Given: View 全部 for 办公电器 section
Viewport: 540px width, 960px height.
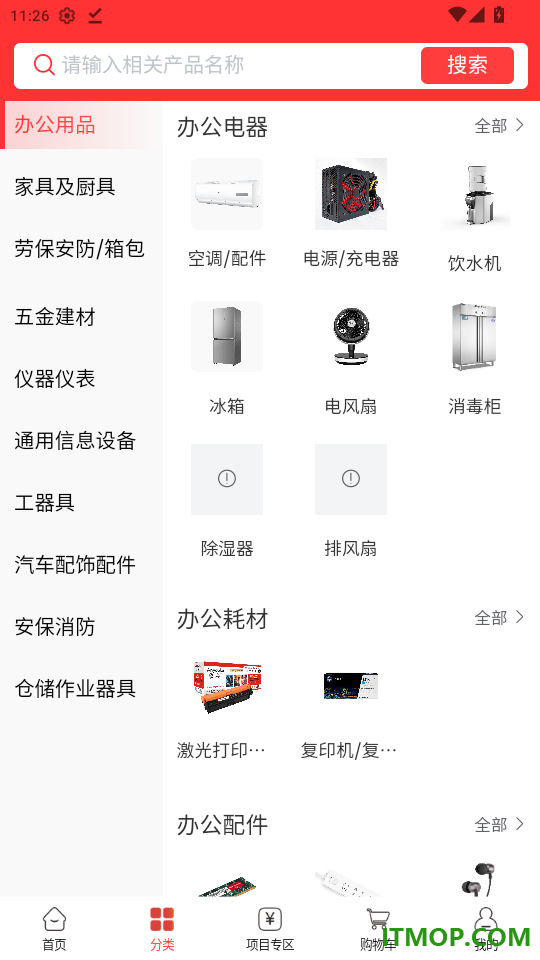Looking at the screenshot, I should (x=500, y=126).
